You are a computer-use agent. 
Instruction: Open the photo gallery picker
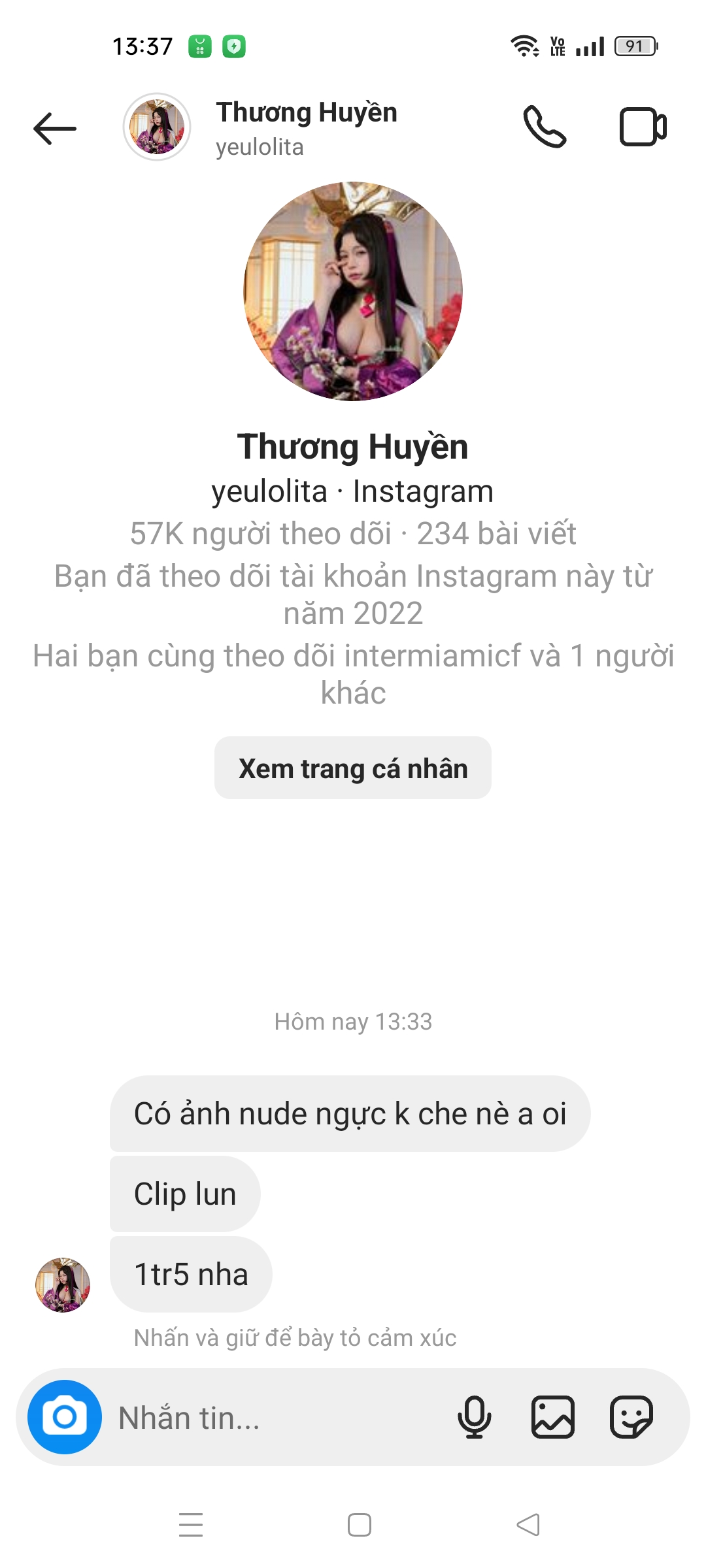coord(553,1416)
